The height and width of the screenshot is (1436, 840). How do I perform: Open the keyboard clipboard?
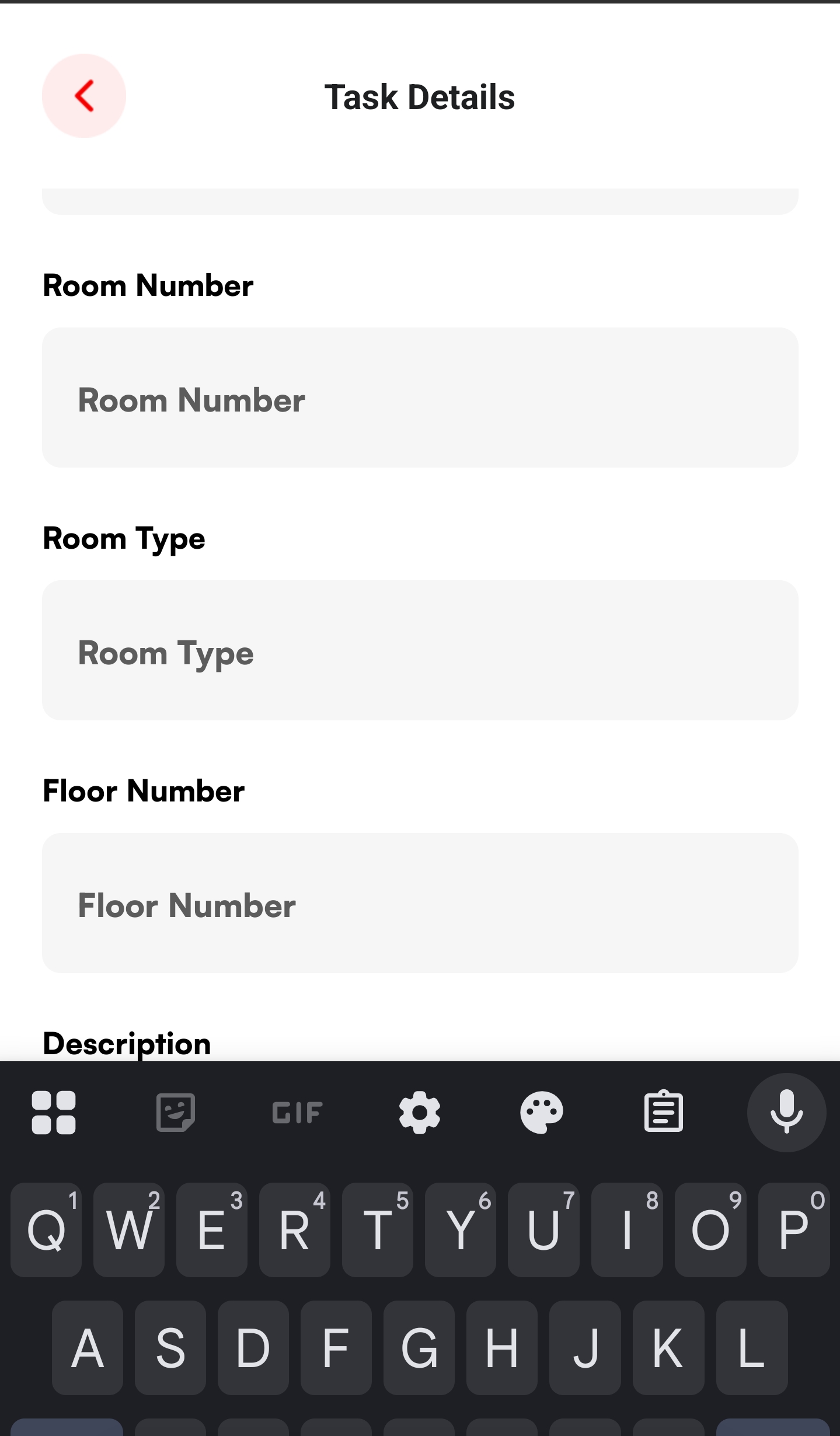click(664, 1112)
